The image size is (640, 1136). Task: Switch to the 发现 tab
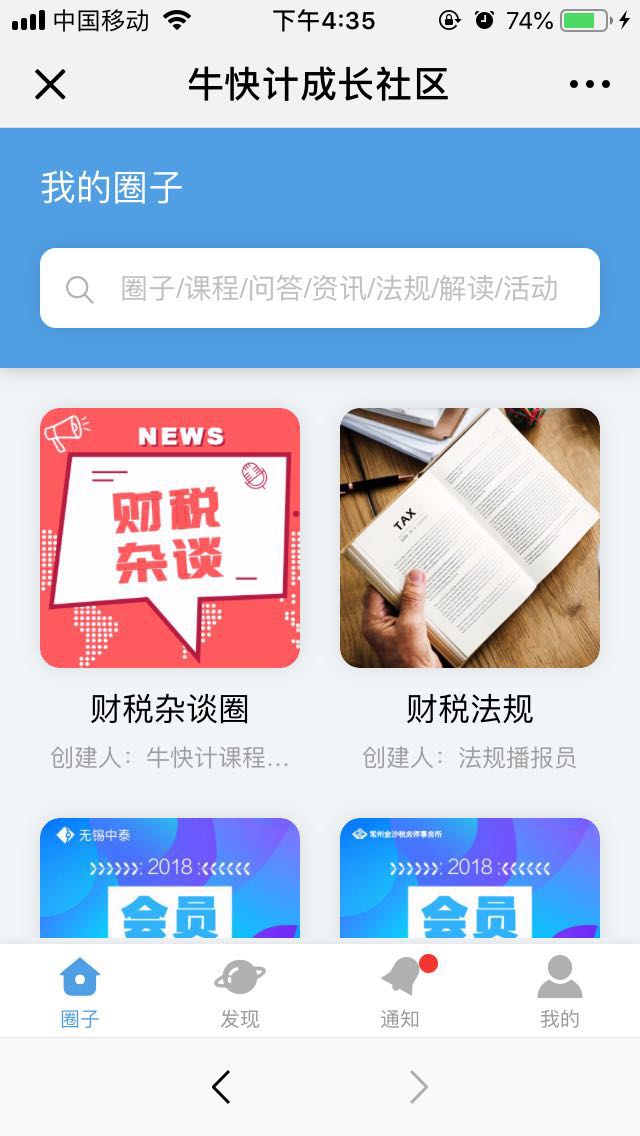240,992
